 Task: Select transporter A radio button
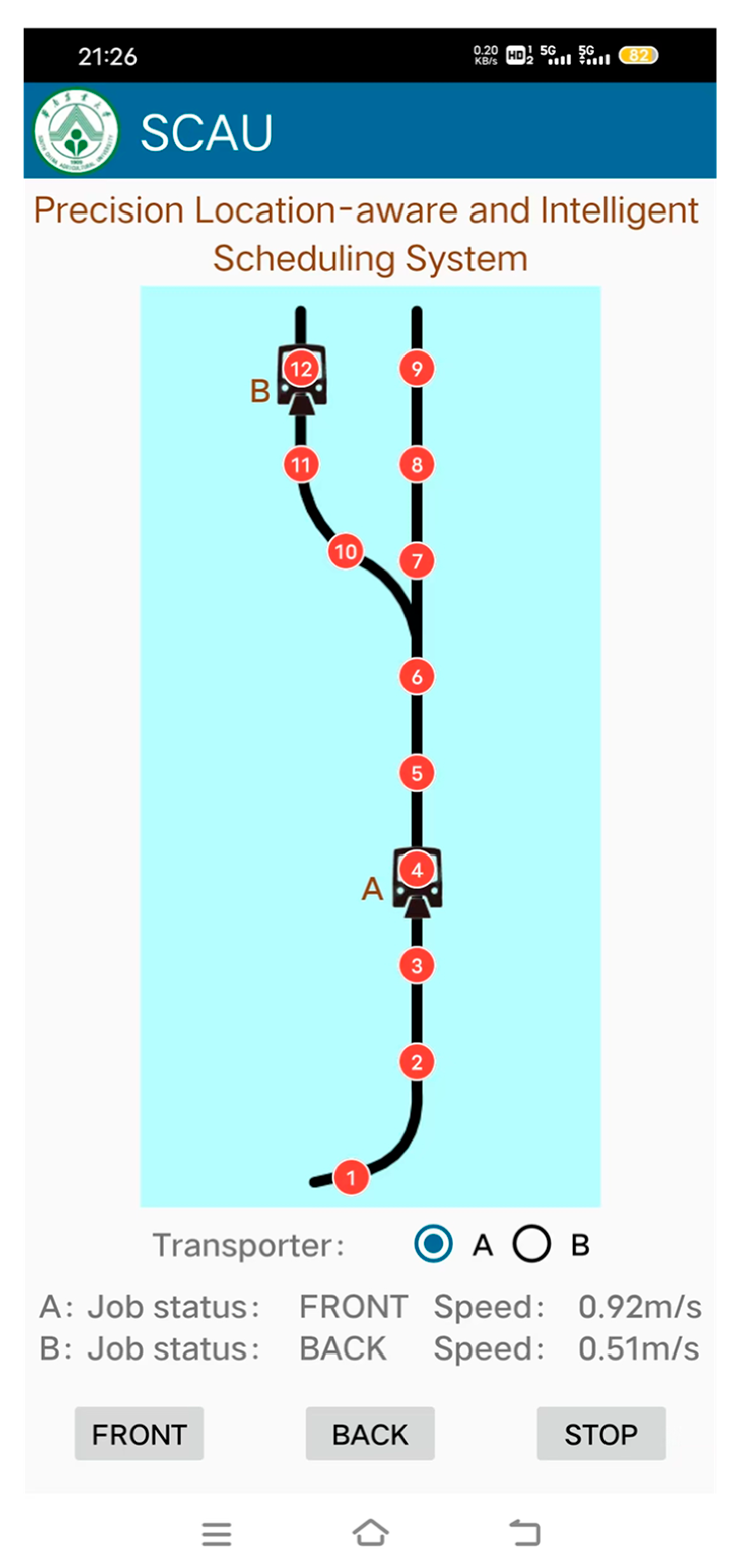click(433, 1243)
